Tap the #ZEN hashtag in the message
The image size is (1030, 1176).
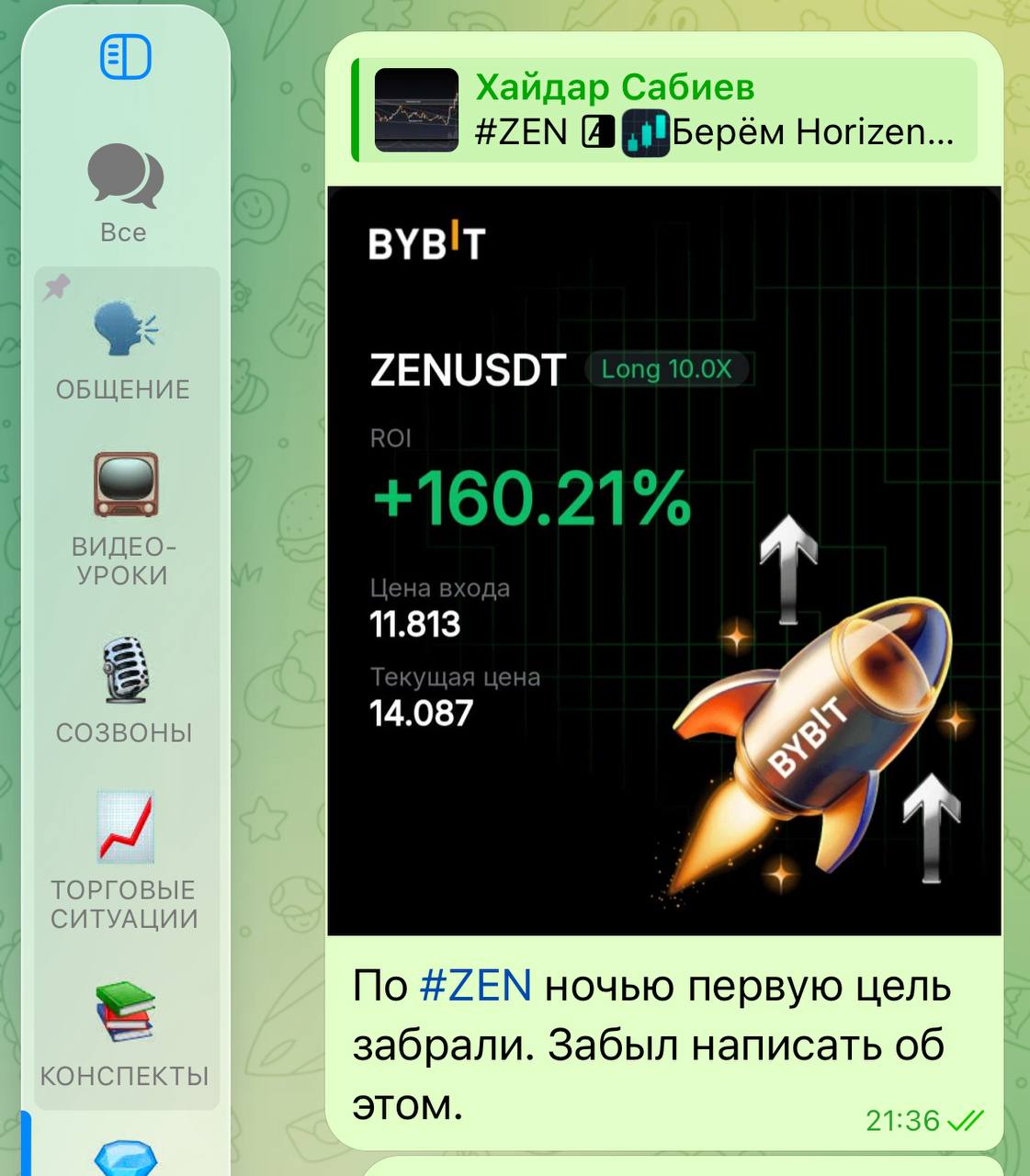[475, 986]
